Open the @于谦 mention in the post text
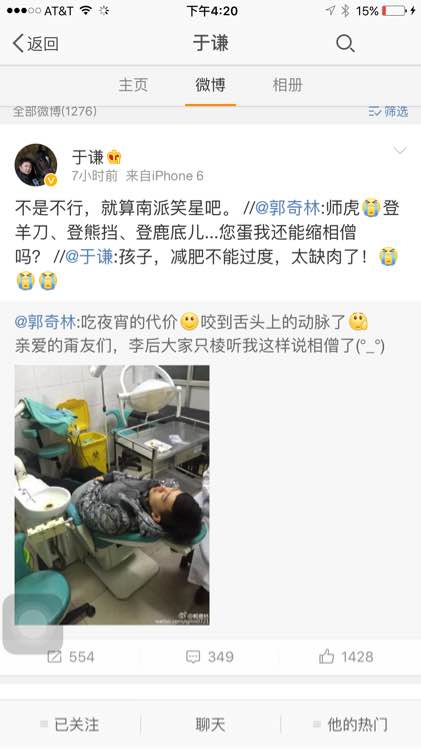The image size is (421, 750). point(89,257)
